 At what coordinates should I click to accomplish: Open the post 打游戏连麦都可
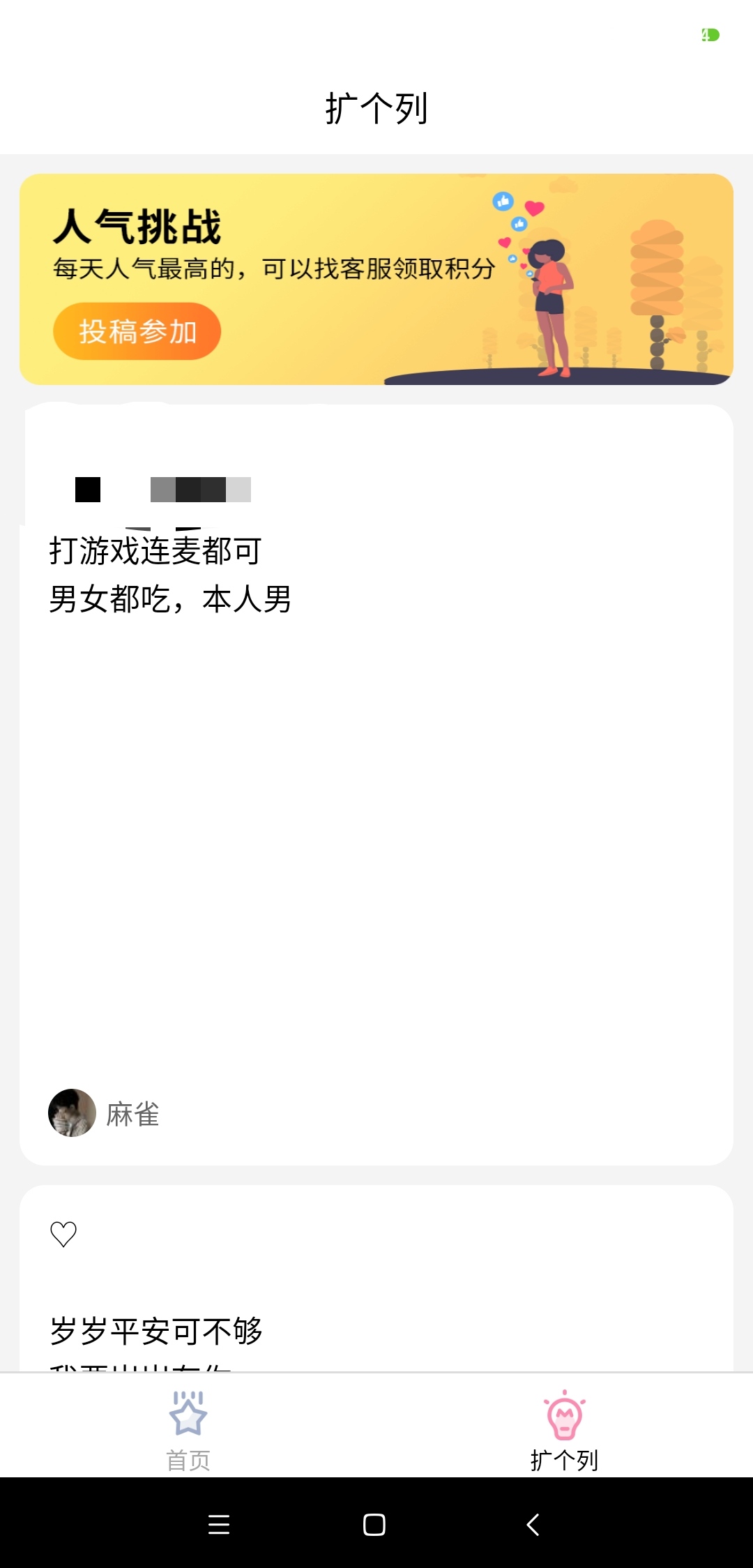click(x=155, y=551)
